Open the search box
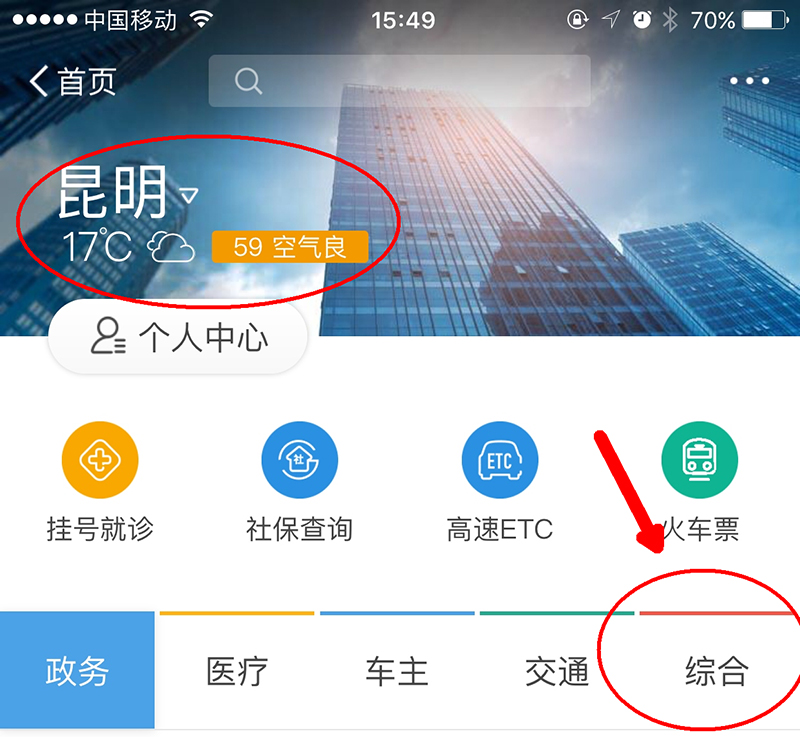This screenshot has height=737, width=800. [399, 81]
